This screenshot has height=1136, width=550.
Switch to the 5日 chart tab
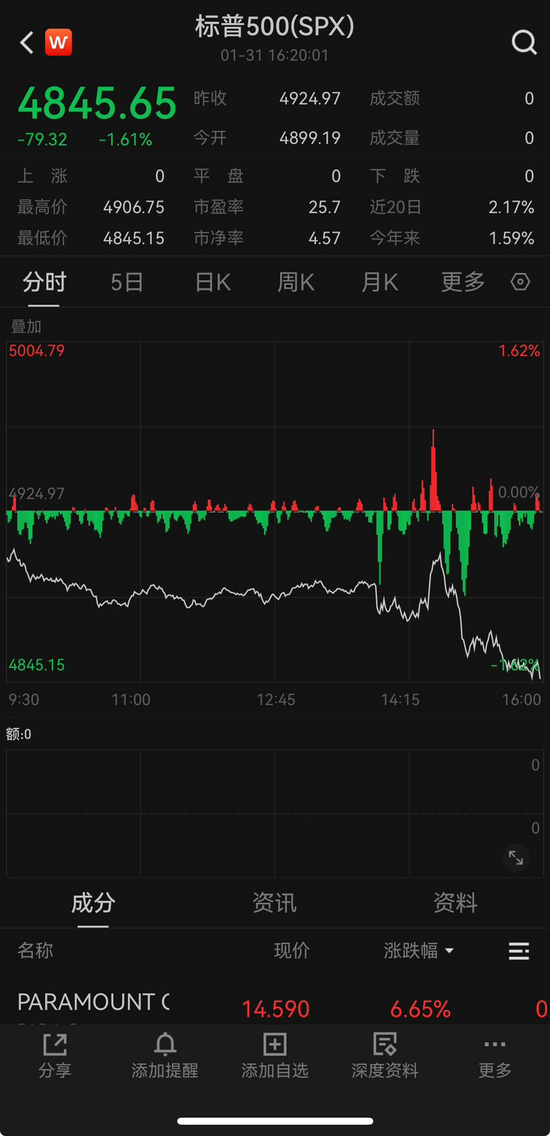[127, 283]
